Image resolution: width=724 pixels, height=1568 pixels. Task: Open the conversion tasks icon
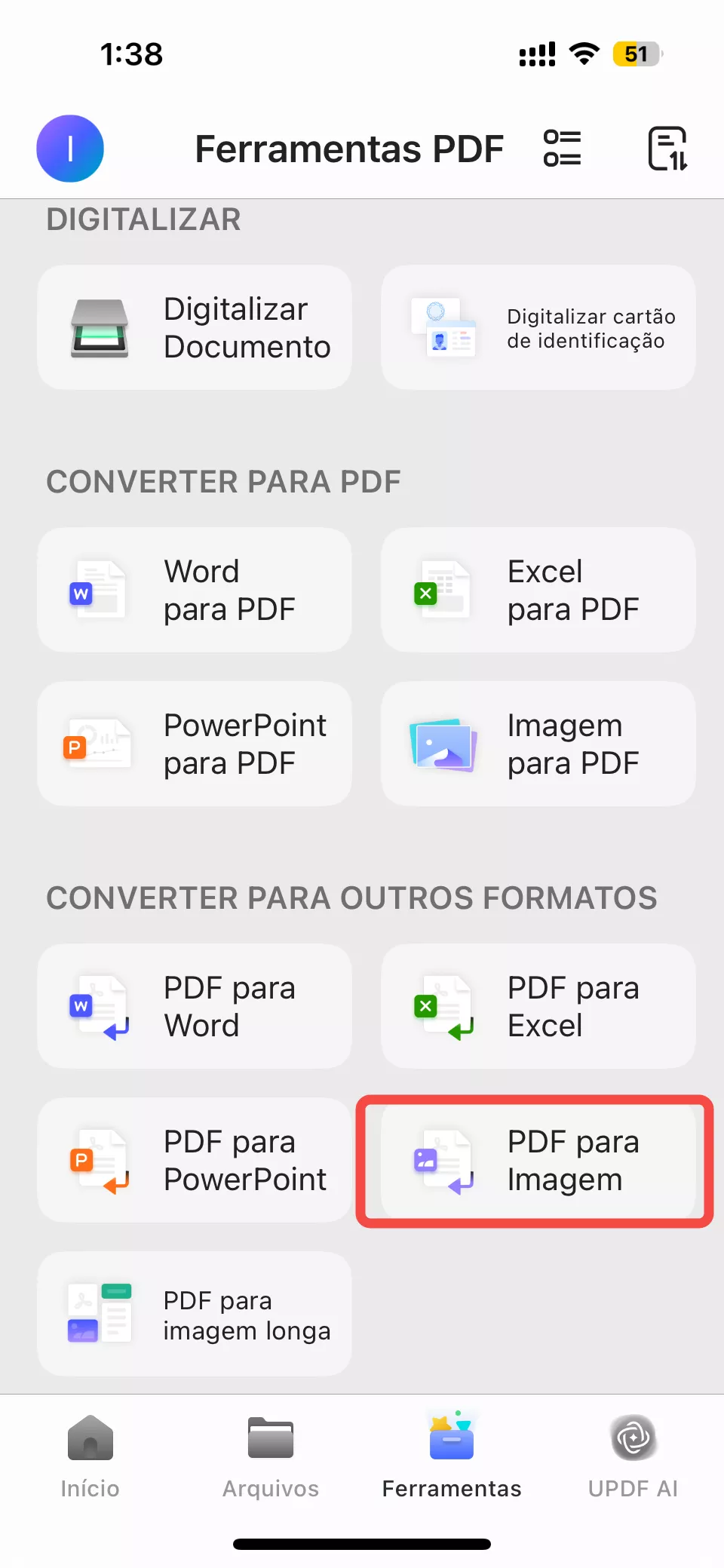(x=667, y=149)
